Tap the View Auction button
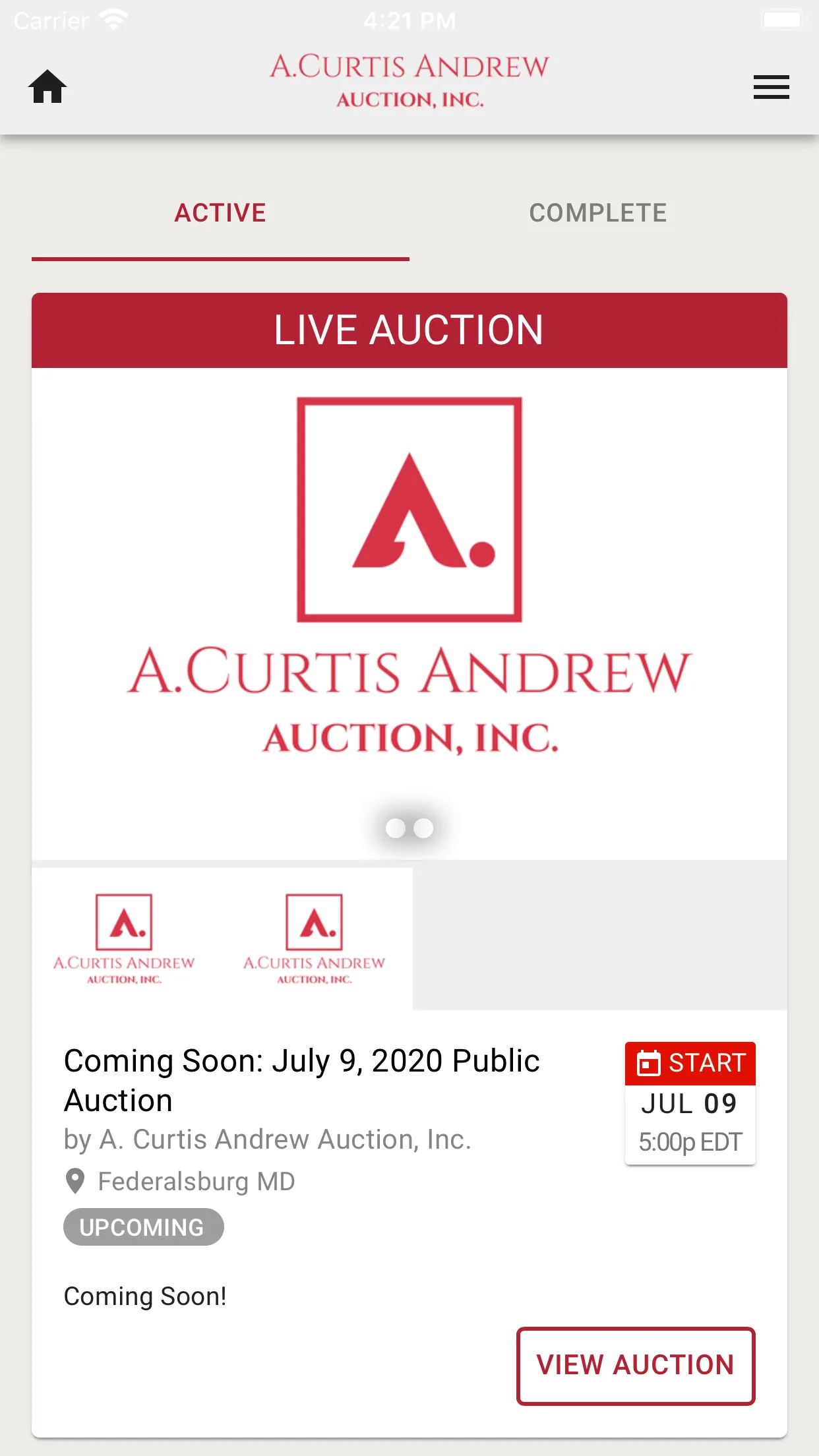The width and height of the screenshot is (819, 1456). 636,1366
